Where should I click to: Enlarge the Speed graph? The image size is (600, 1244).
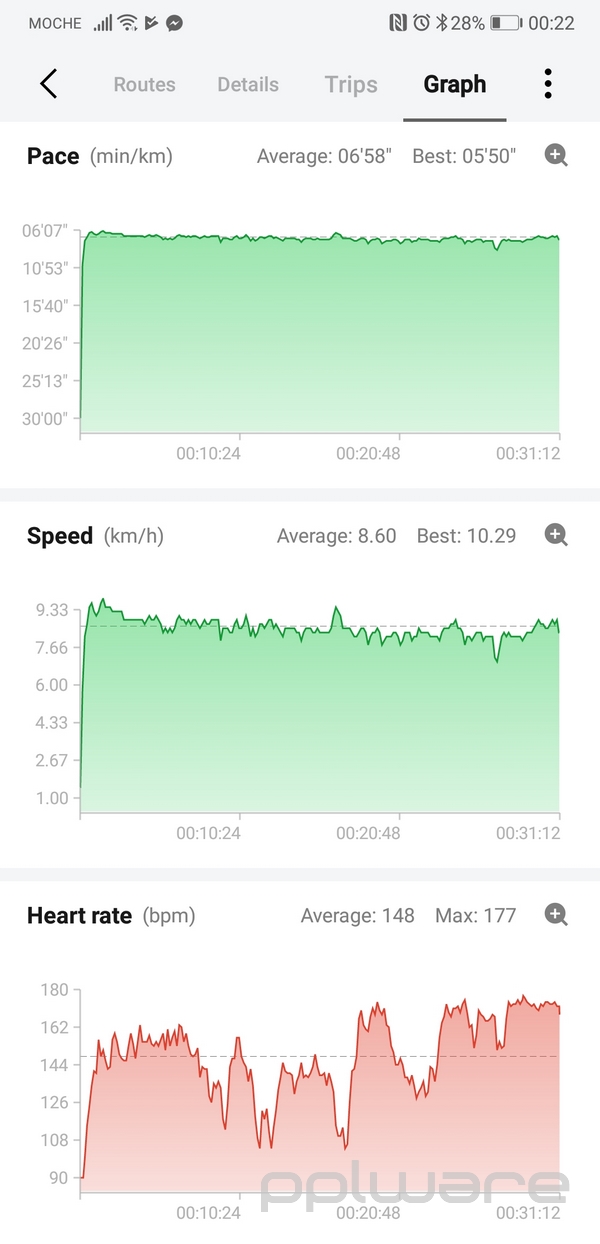click(557, 535)
